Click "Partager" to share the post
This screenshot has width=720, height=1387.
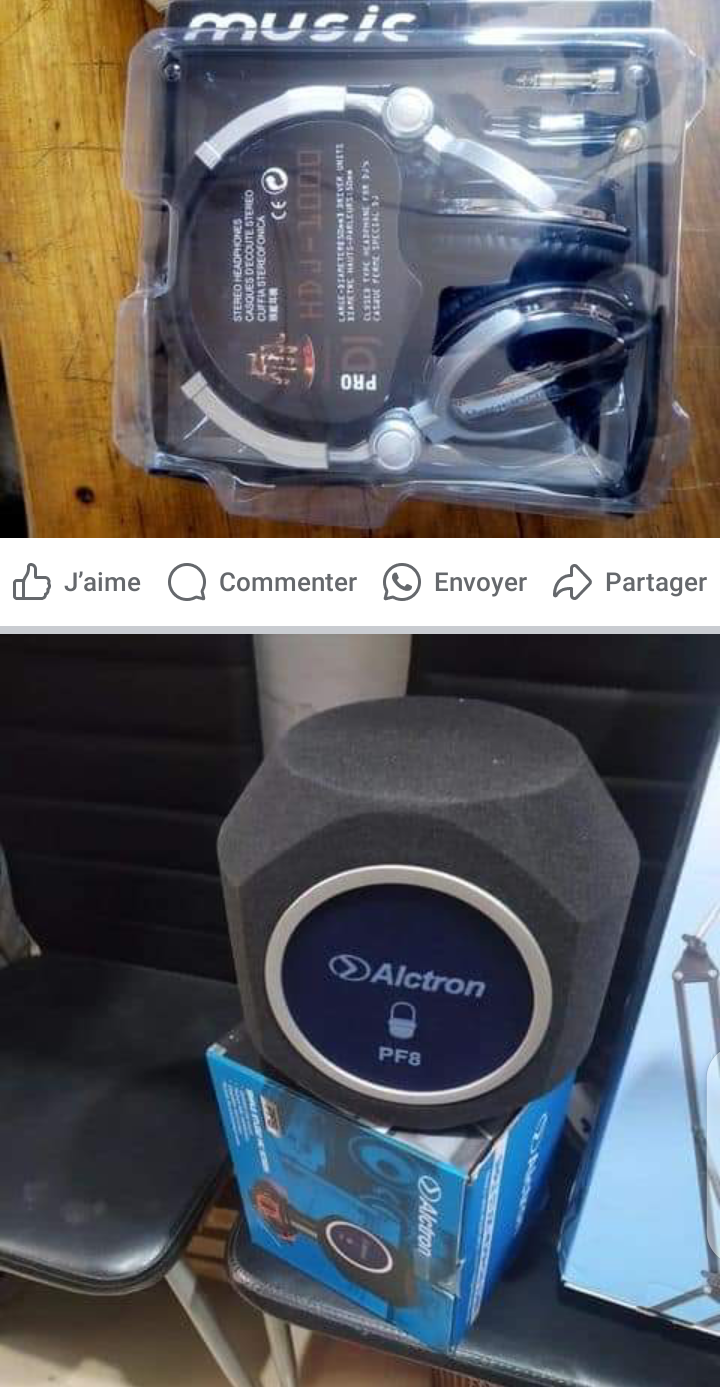pyautogui.click(x=655, y=582)
